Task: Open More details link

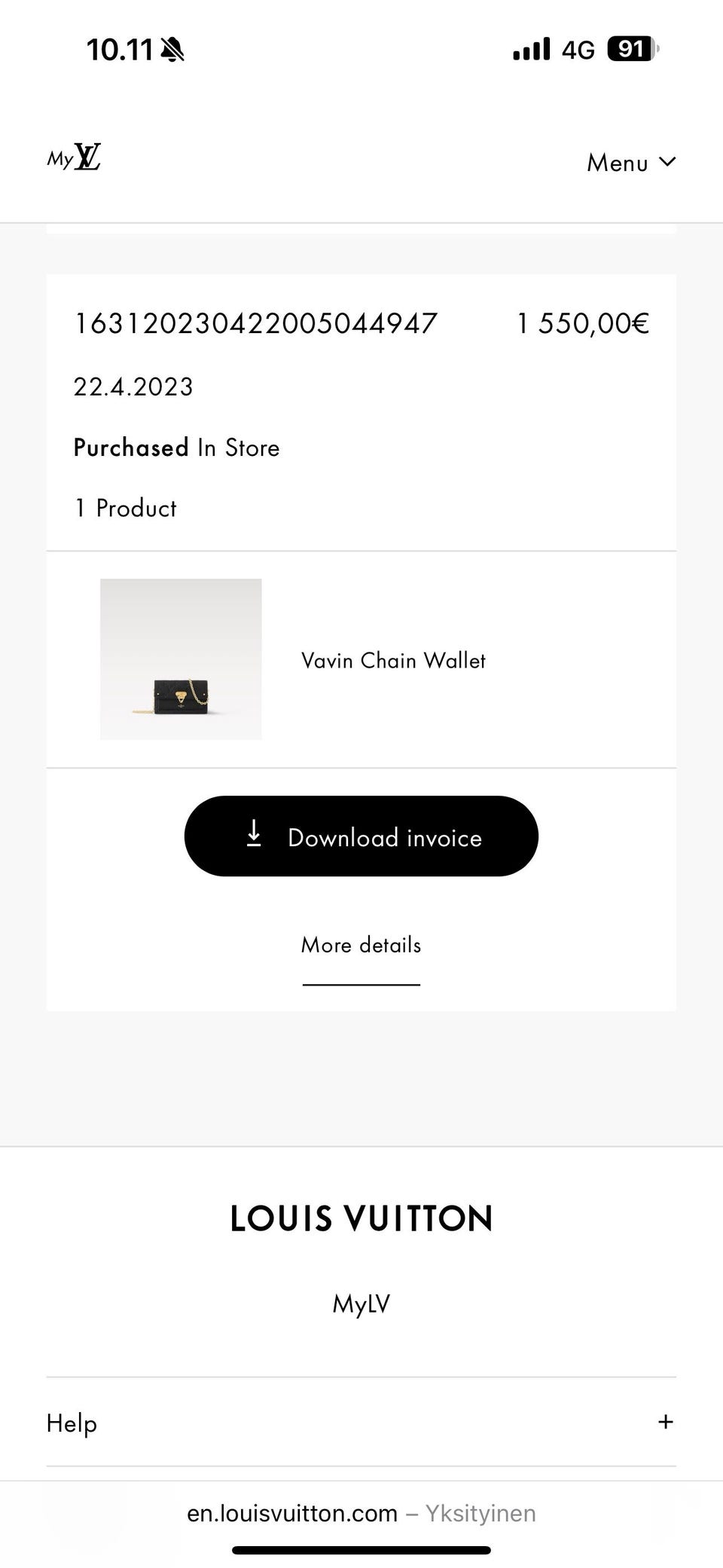Action: 361,945
